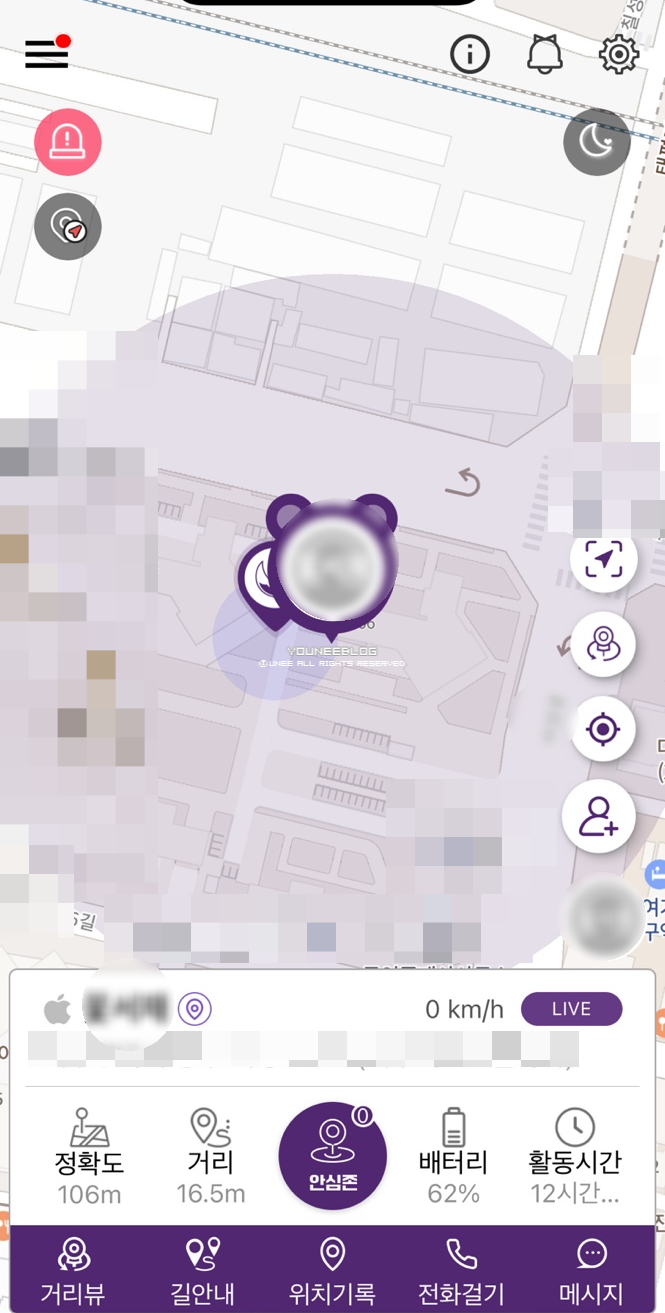Add a new member with the person-plus button

point(599,816)
